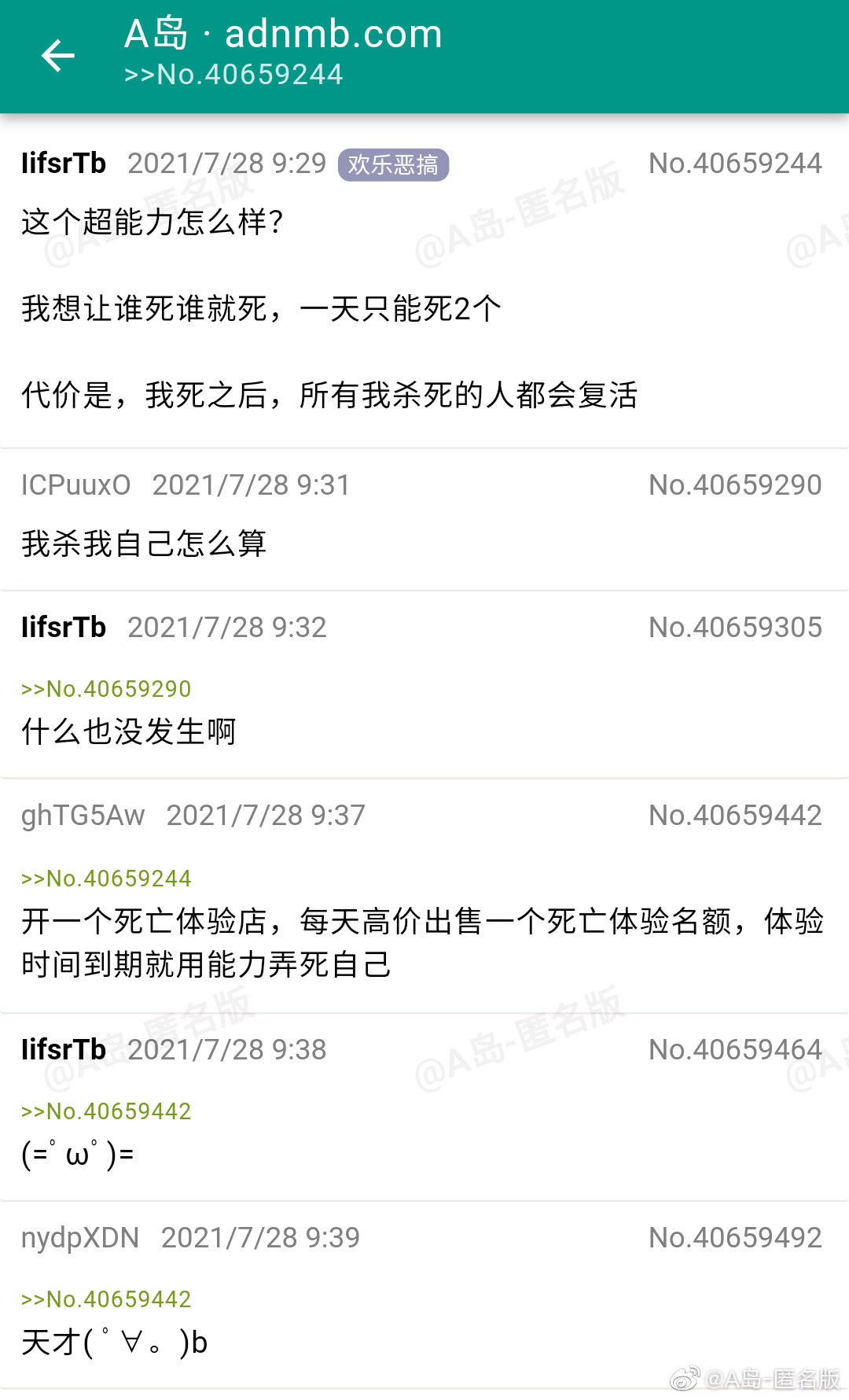
Task: Open quote >>No.40659442 in nydpXDN's reply
Action: [106, 1299]
